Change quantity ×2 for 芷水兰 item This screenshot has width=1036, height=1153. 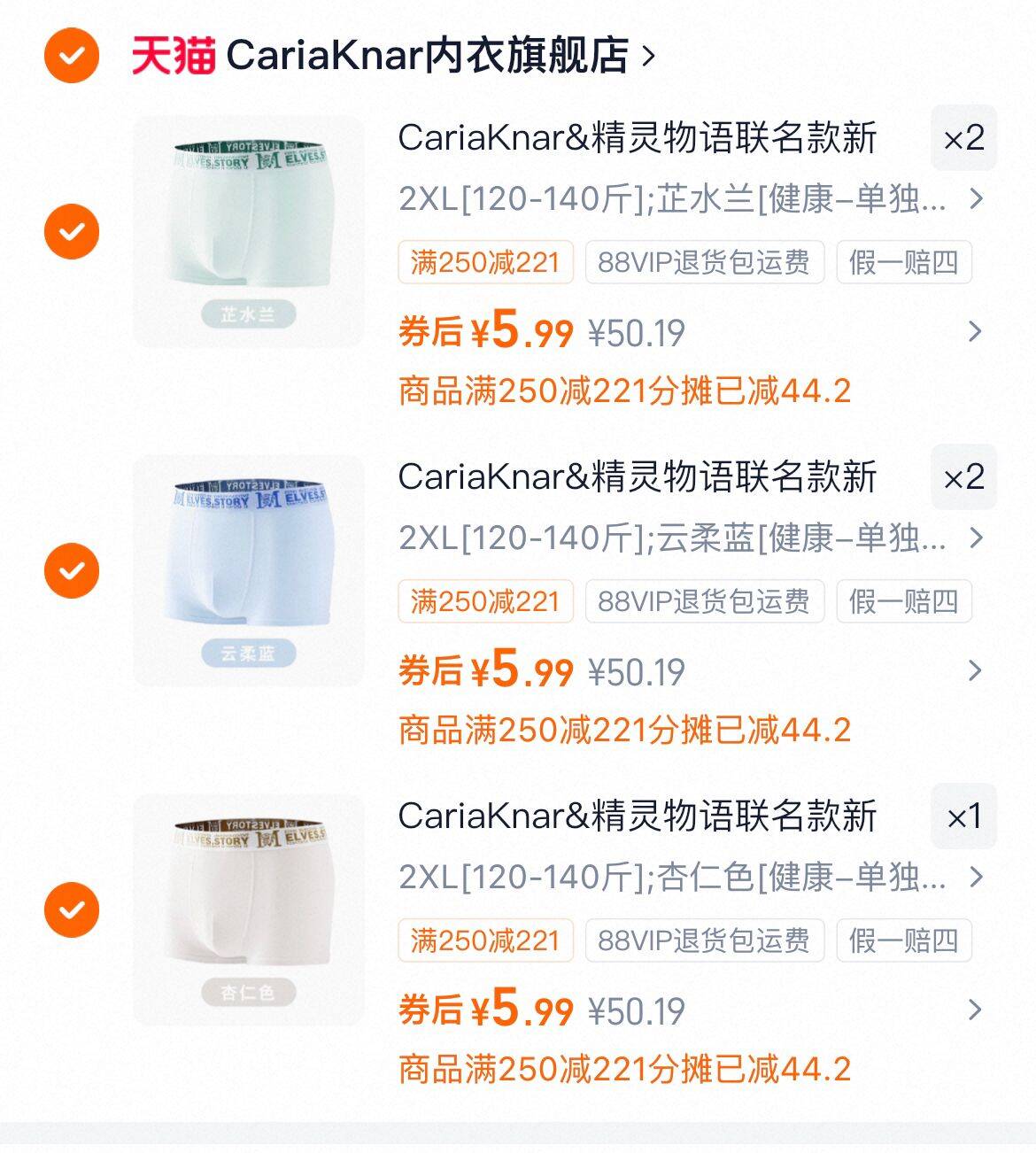pyautogui.click(x=963, y=138)
